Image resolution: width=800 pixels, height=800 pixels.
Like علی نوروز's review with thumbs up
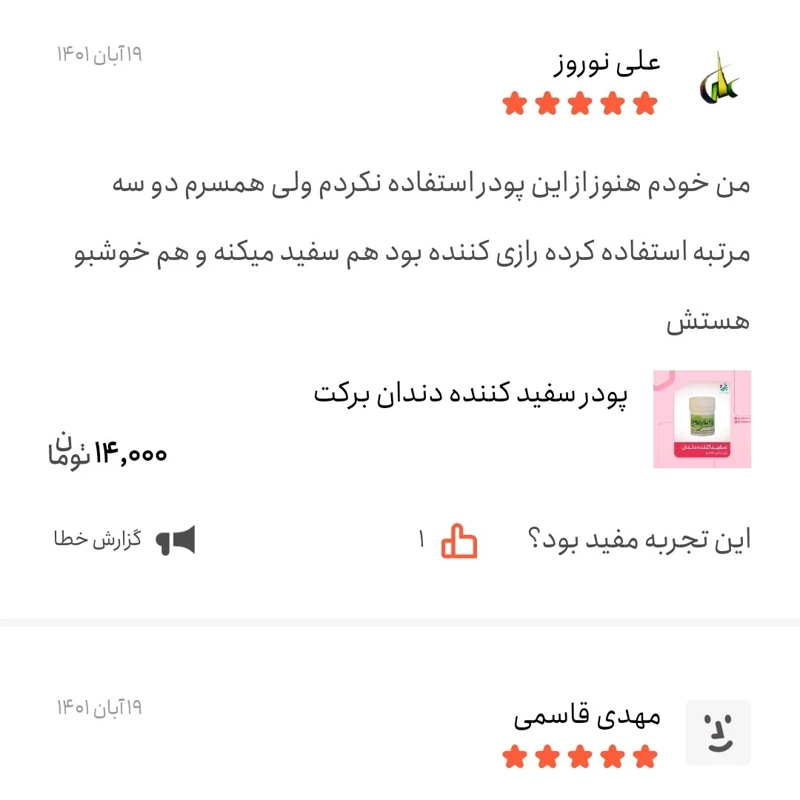point(460,541)
